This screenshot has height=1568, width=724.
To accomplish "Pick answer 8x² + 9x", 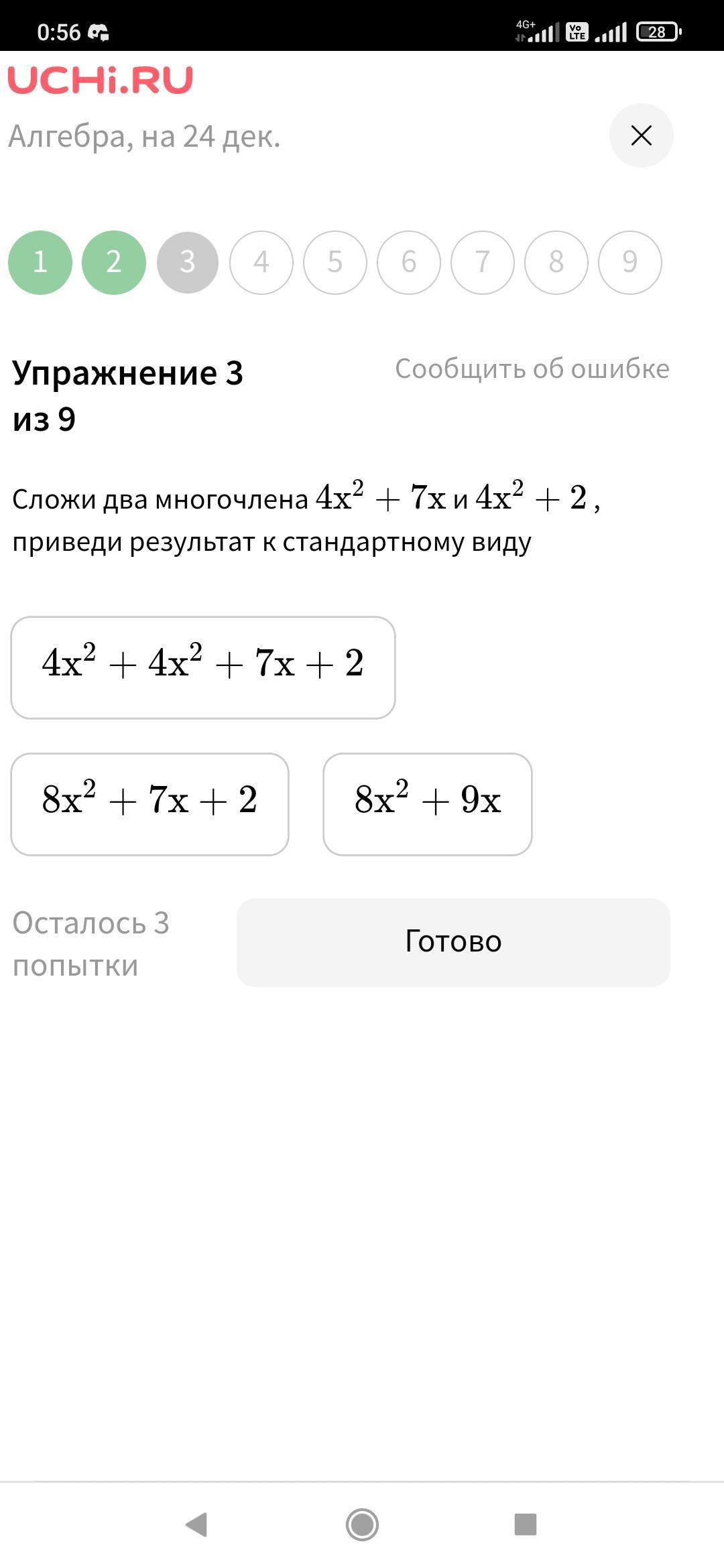I will 427,804.
